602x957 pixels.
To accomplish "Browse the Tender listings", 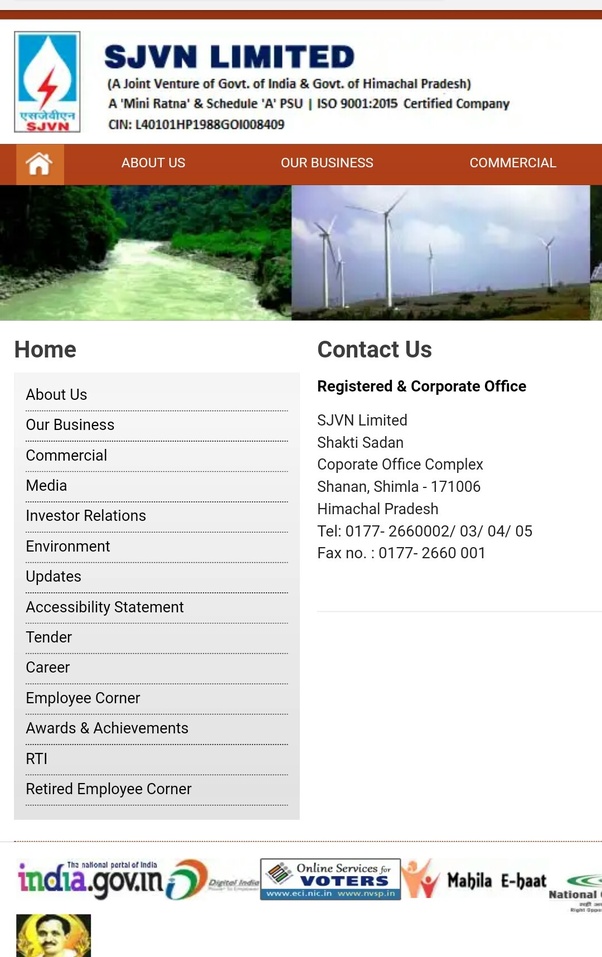I will tap(49, 637).
